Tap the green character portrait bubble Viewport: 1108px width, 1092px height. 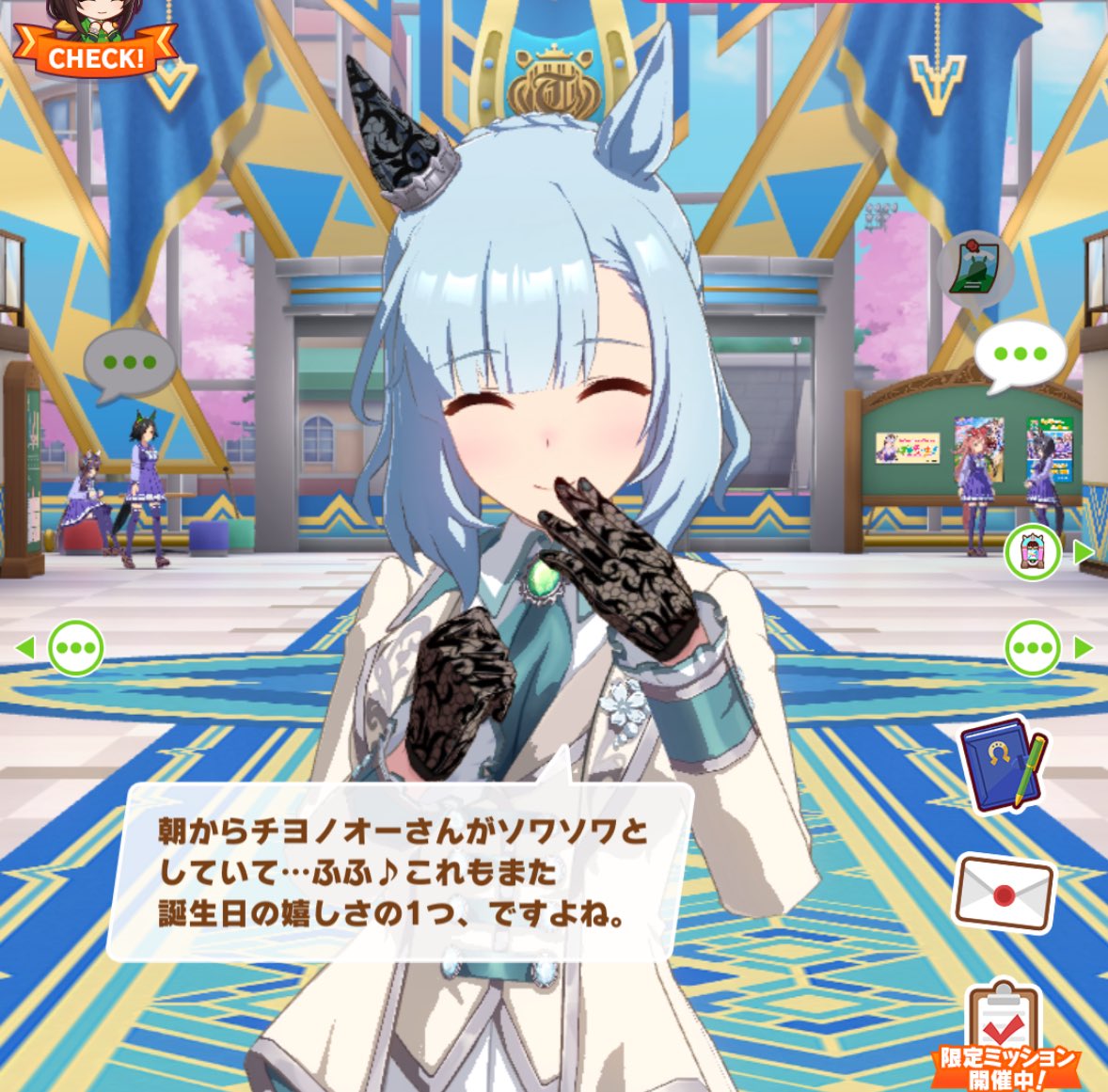(1033, 552)
